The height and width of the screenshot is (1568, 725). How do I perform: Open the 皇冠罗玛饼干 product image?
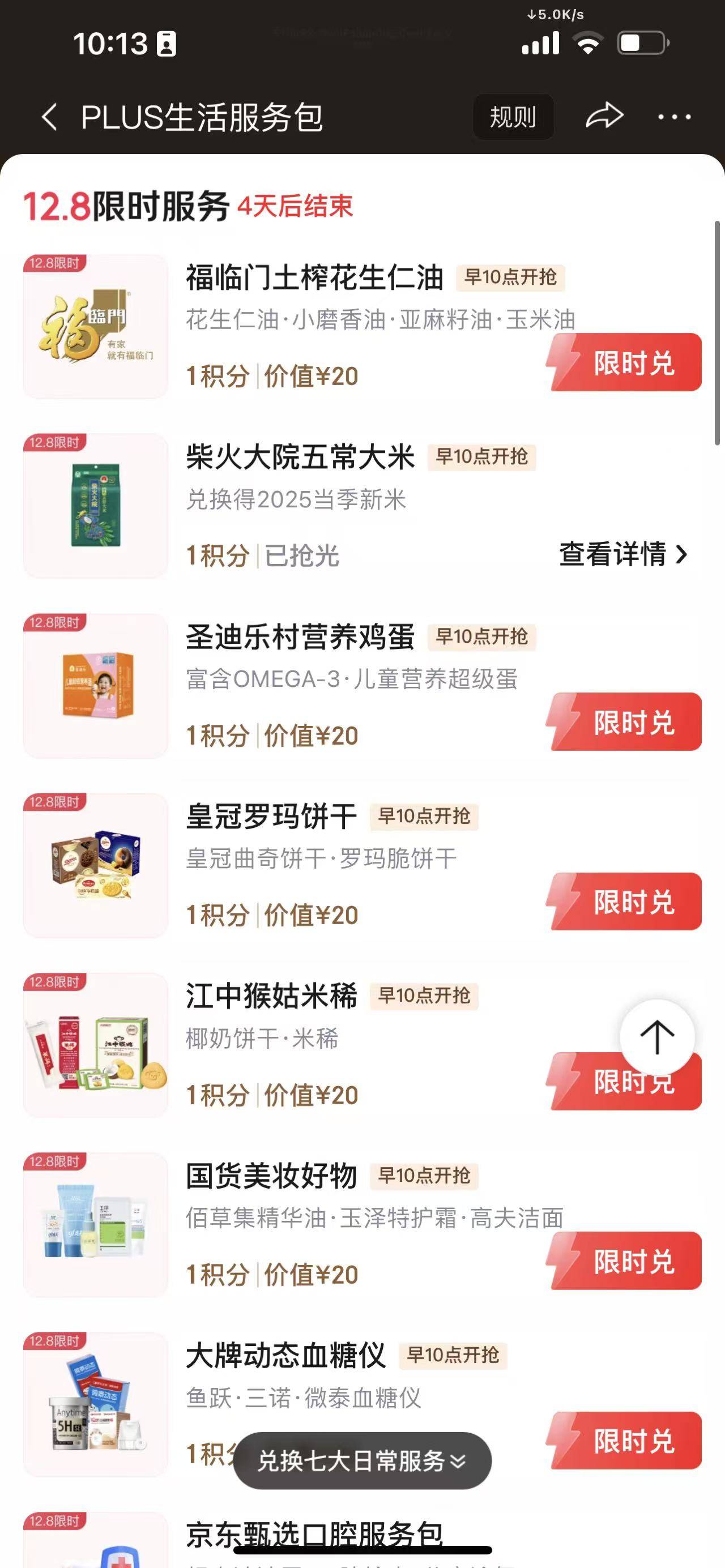[96, 865]
